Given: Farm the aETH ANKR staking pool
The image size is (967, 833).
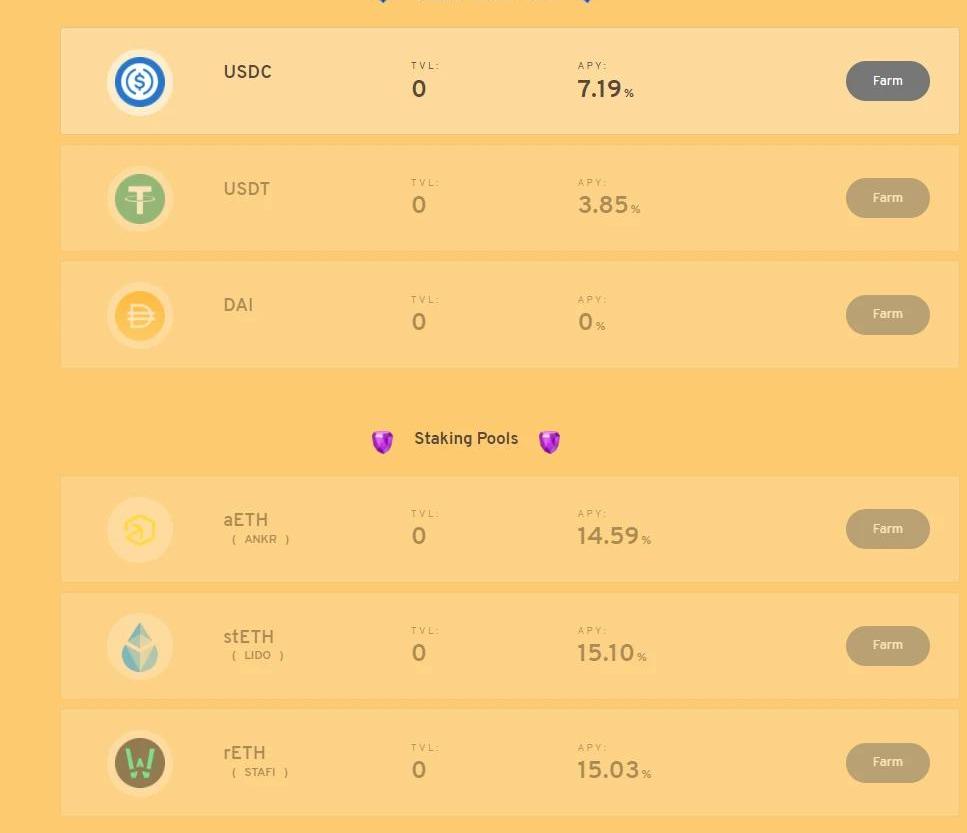Looking at the screenshot, I should (x=887, y=529).
